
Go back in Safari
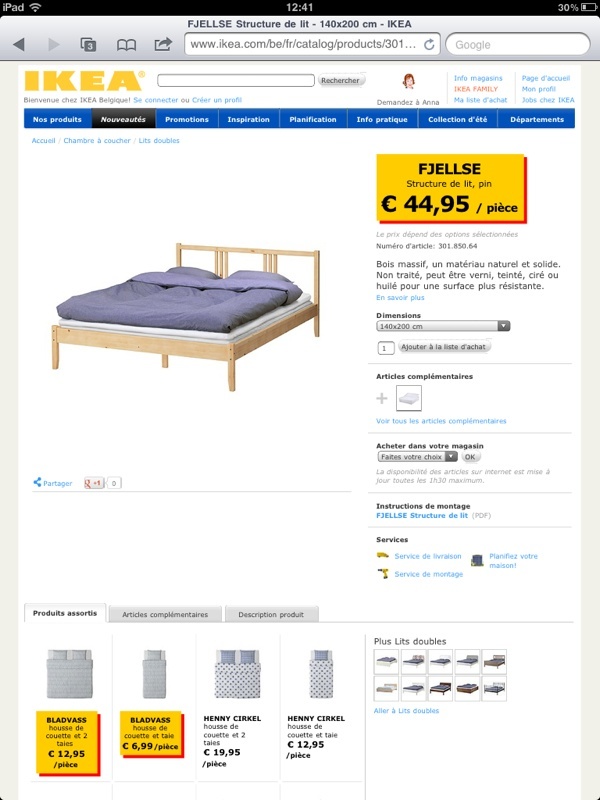click(x=19, y=44)
